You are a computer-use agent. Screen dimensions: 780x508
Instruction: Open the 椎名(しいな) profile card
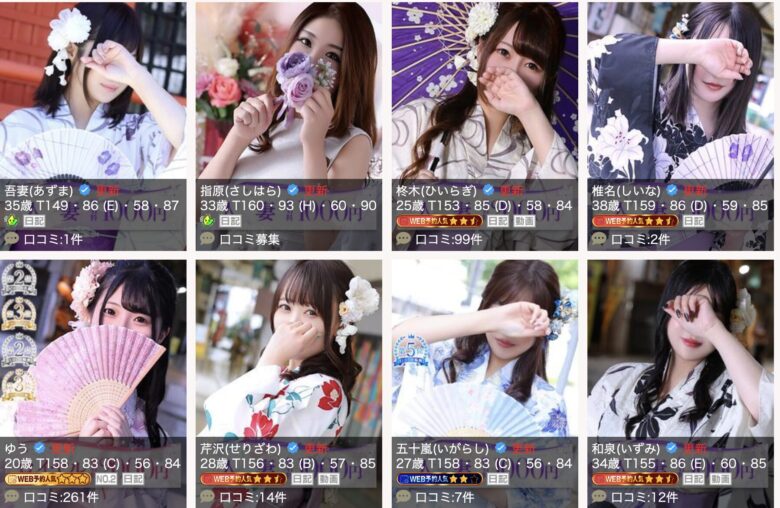pos(680,90)
